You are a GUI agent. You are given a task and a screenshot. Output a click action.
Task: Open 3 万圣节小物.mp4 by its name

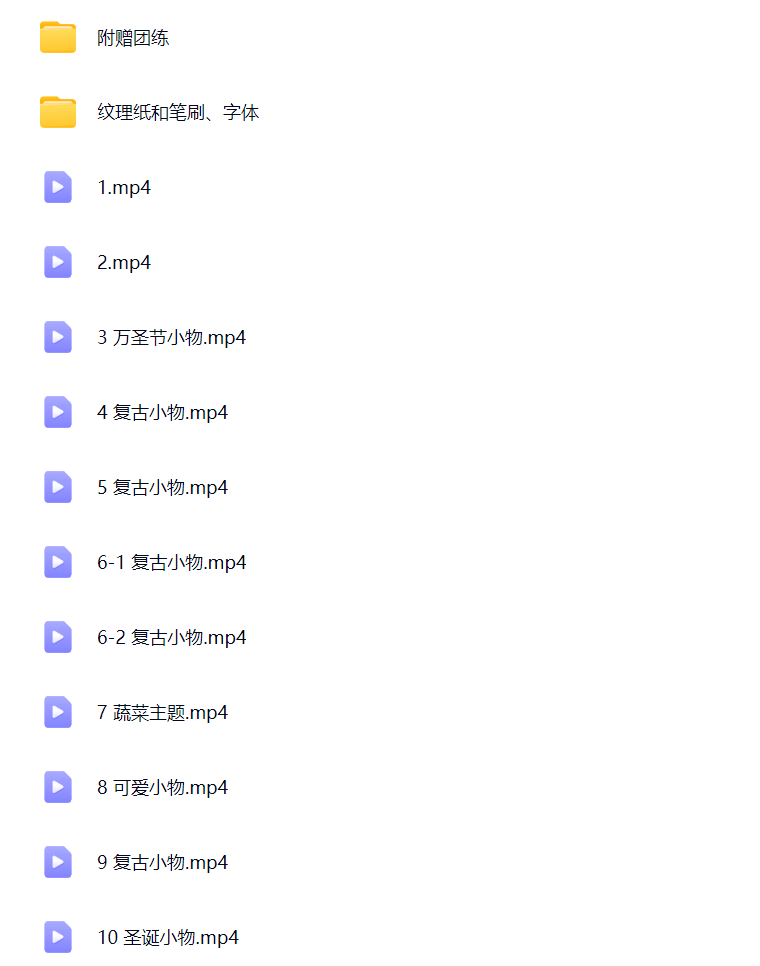pyautogui.click(x=170, y=337)
